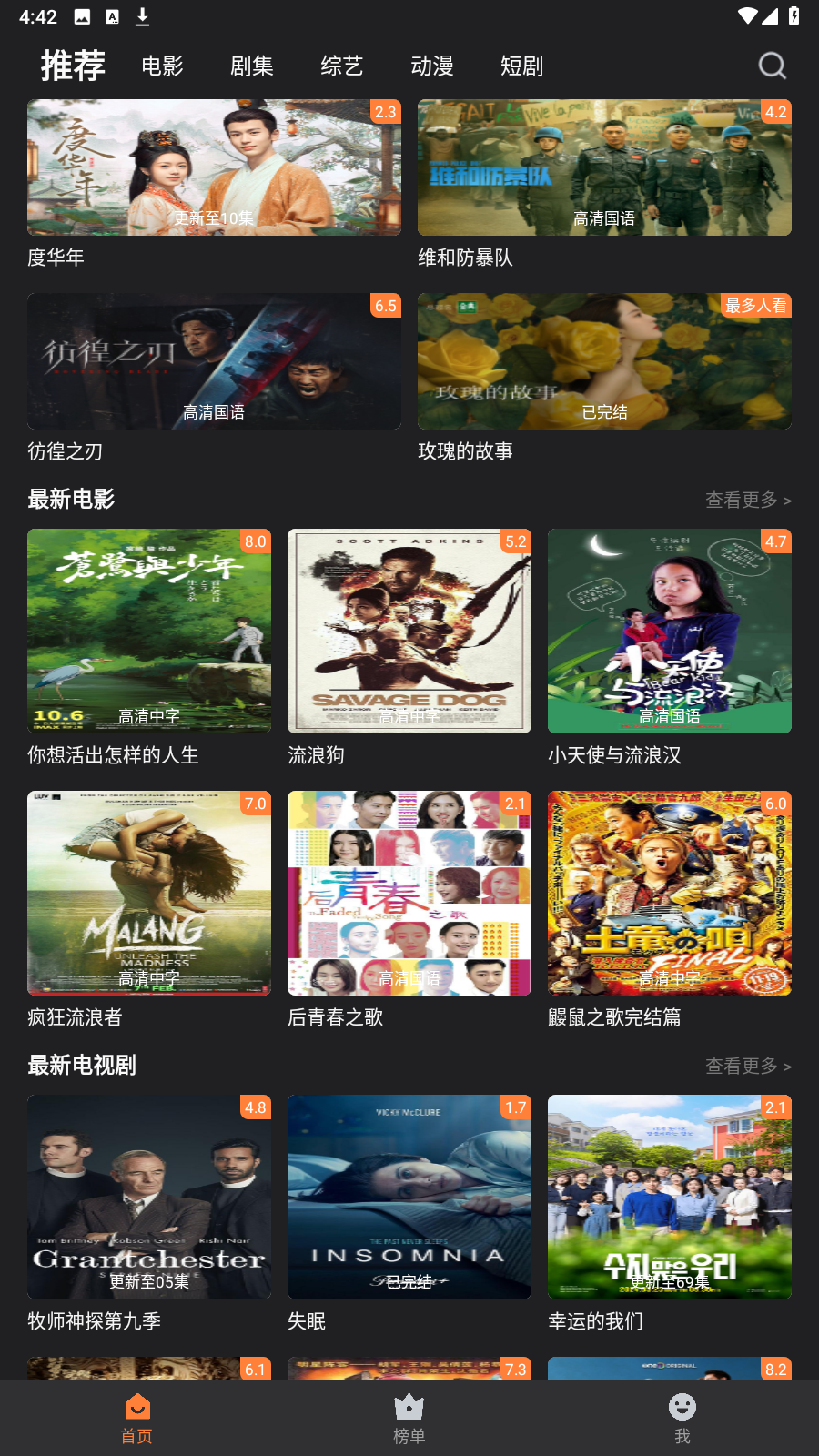Switch to the 电影 tab
This screenshot has width=819, height=1456.
tap(162, 66)
